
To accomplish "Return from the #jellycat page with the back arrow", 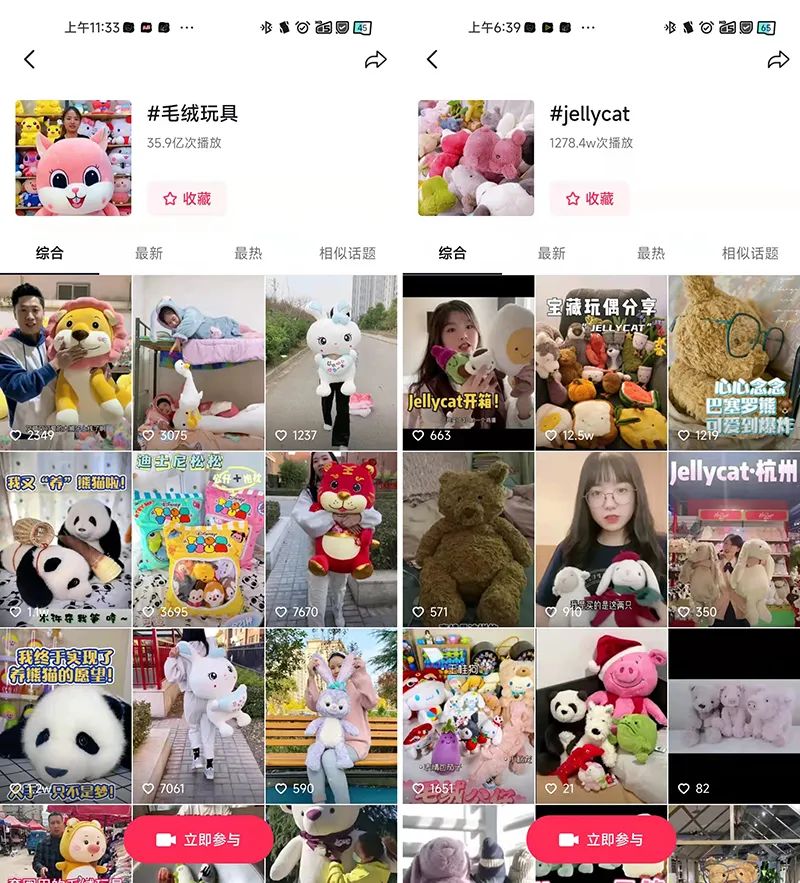I will (x=432, y=60).
